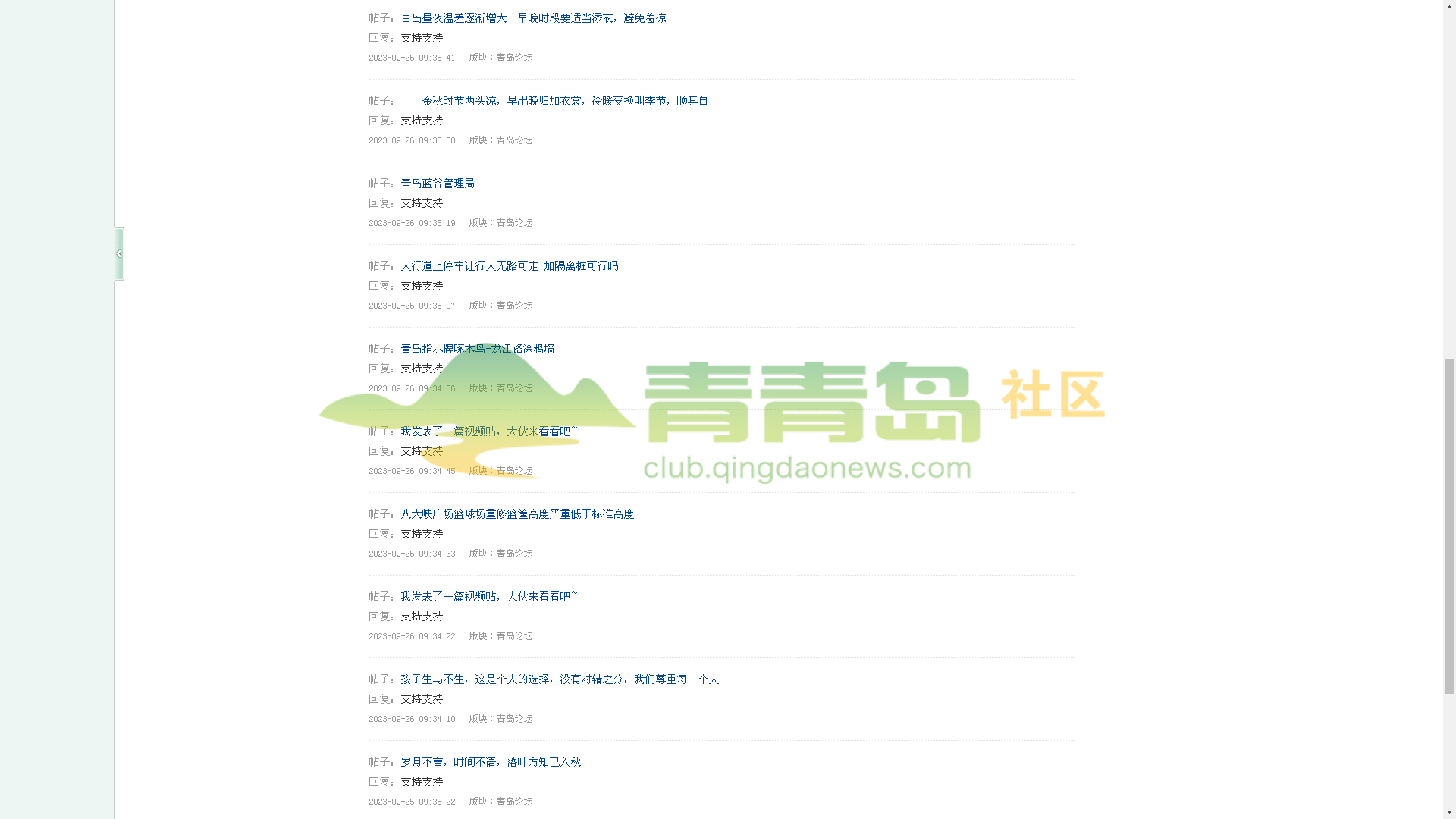
Task: Open post 八大峡广场篮球场重修篮筐高度
Action: [x=516, y=514]
